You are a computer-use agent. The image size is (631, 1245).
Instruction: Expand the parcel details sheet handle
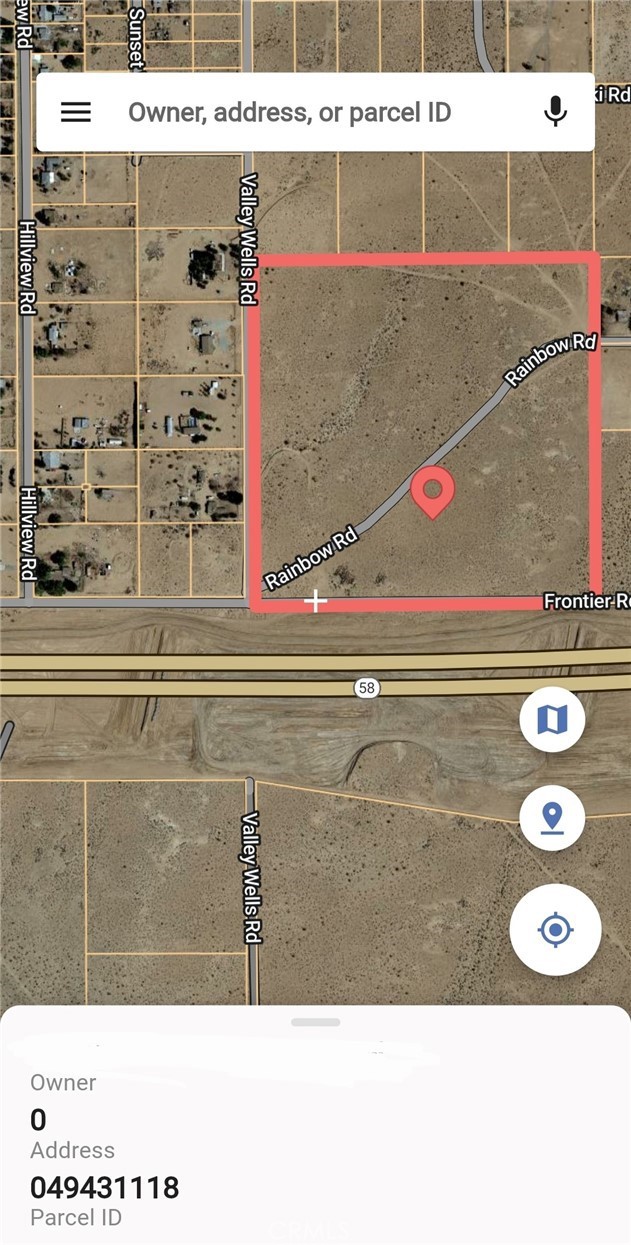pos(316,1022)
